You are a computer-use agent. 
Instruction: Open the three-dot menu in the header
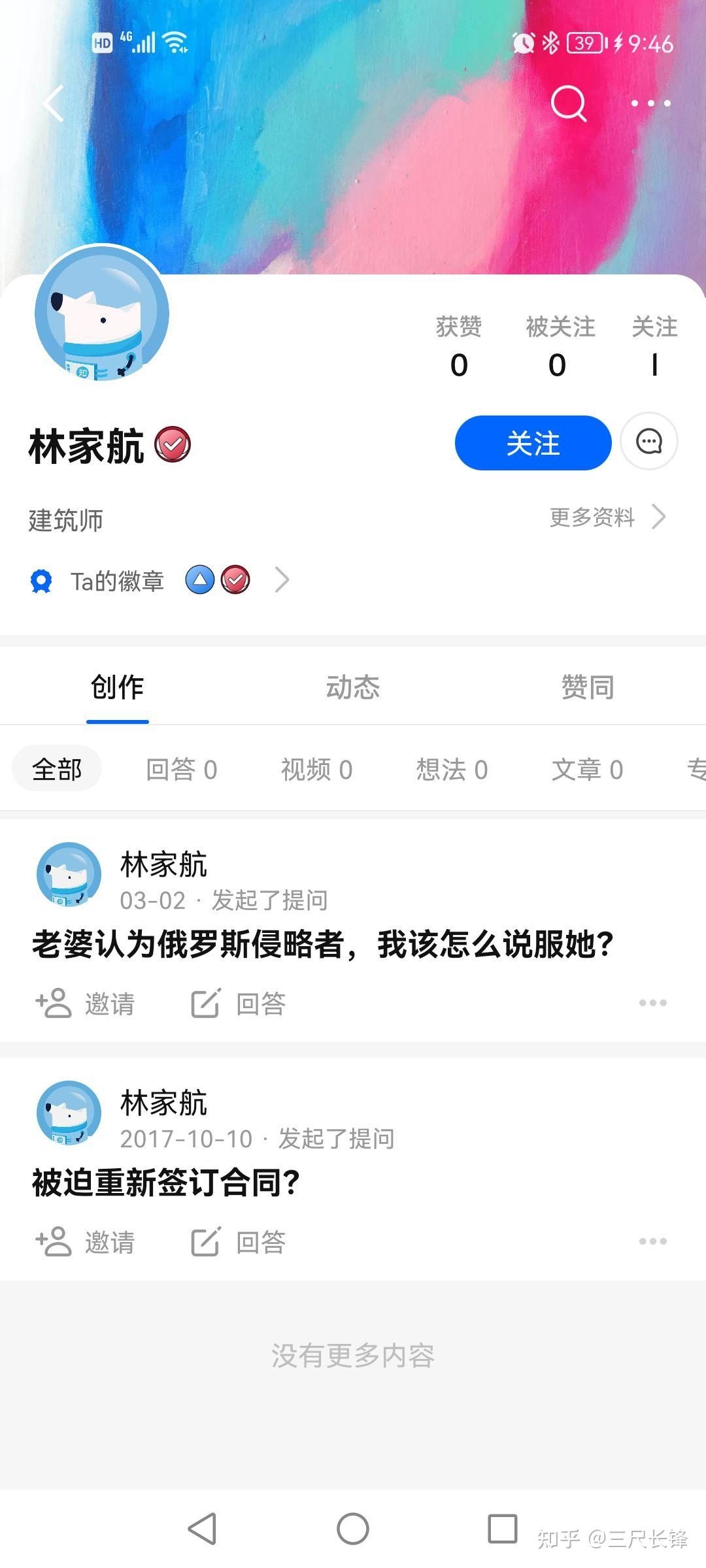click(x=650, y=103)
